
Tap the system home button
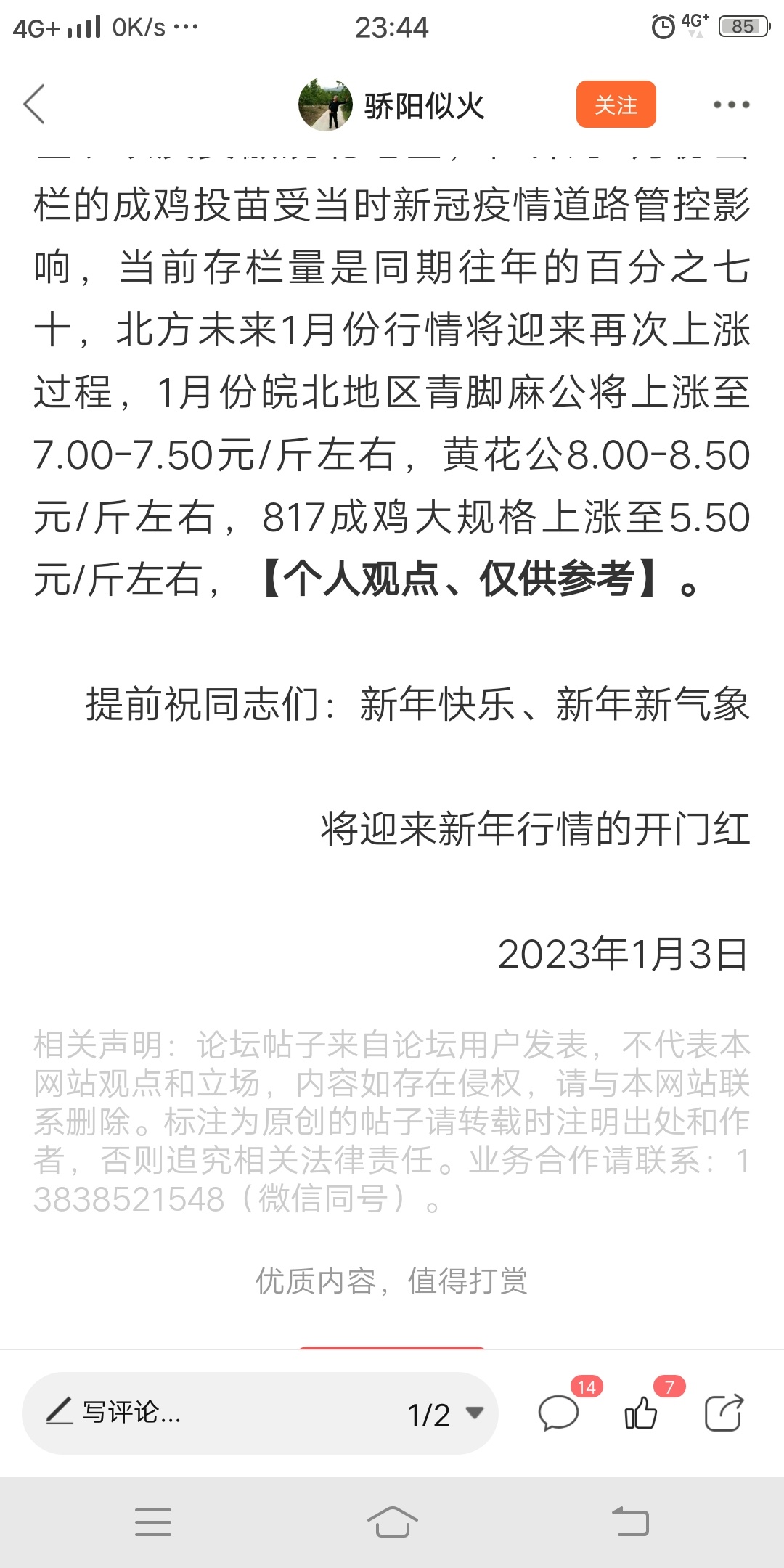(392, 1522)
